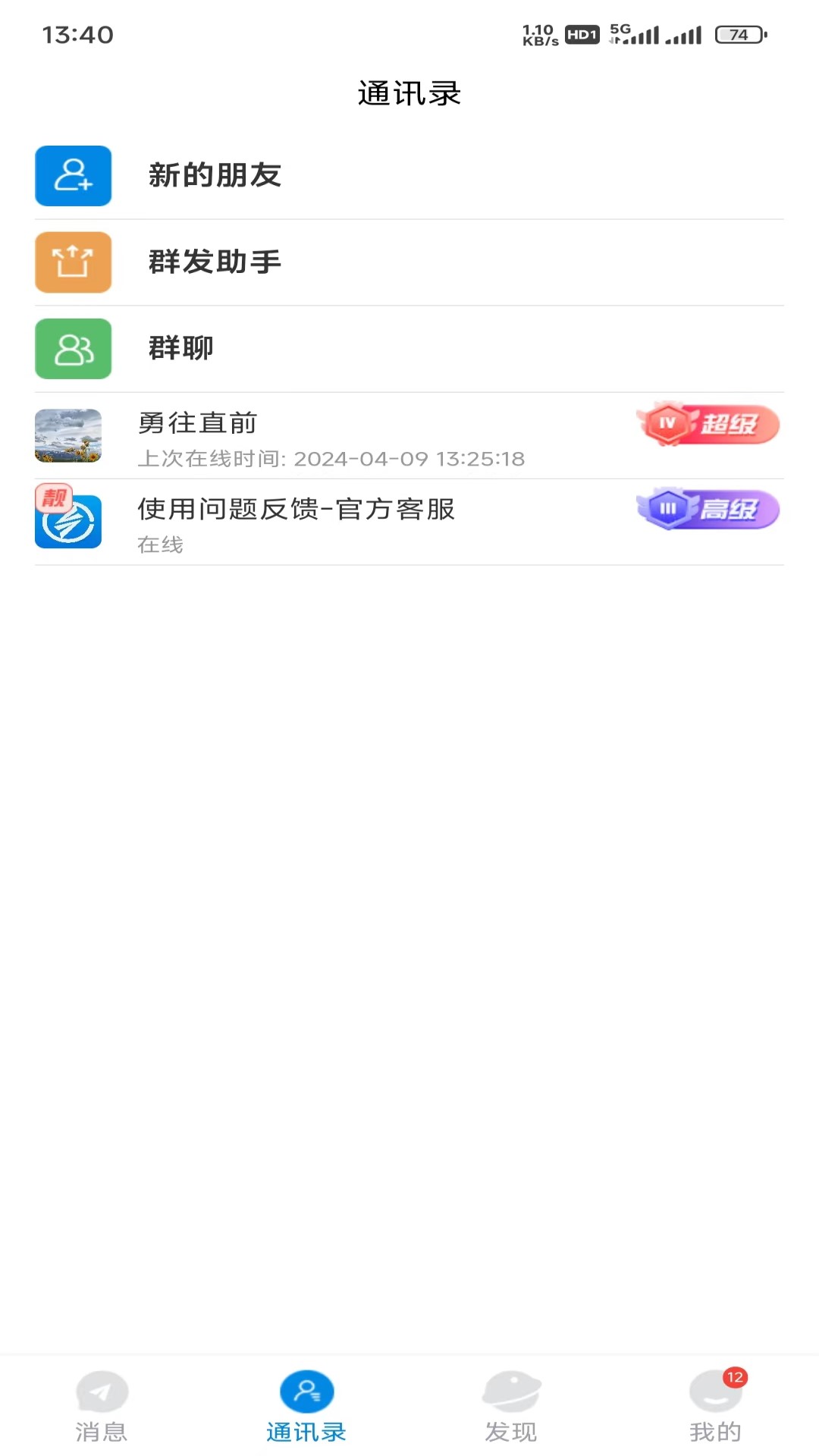
Task: Select the 群发助手 broadcast assistant icon
Action: click(x=73, y=262)
